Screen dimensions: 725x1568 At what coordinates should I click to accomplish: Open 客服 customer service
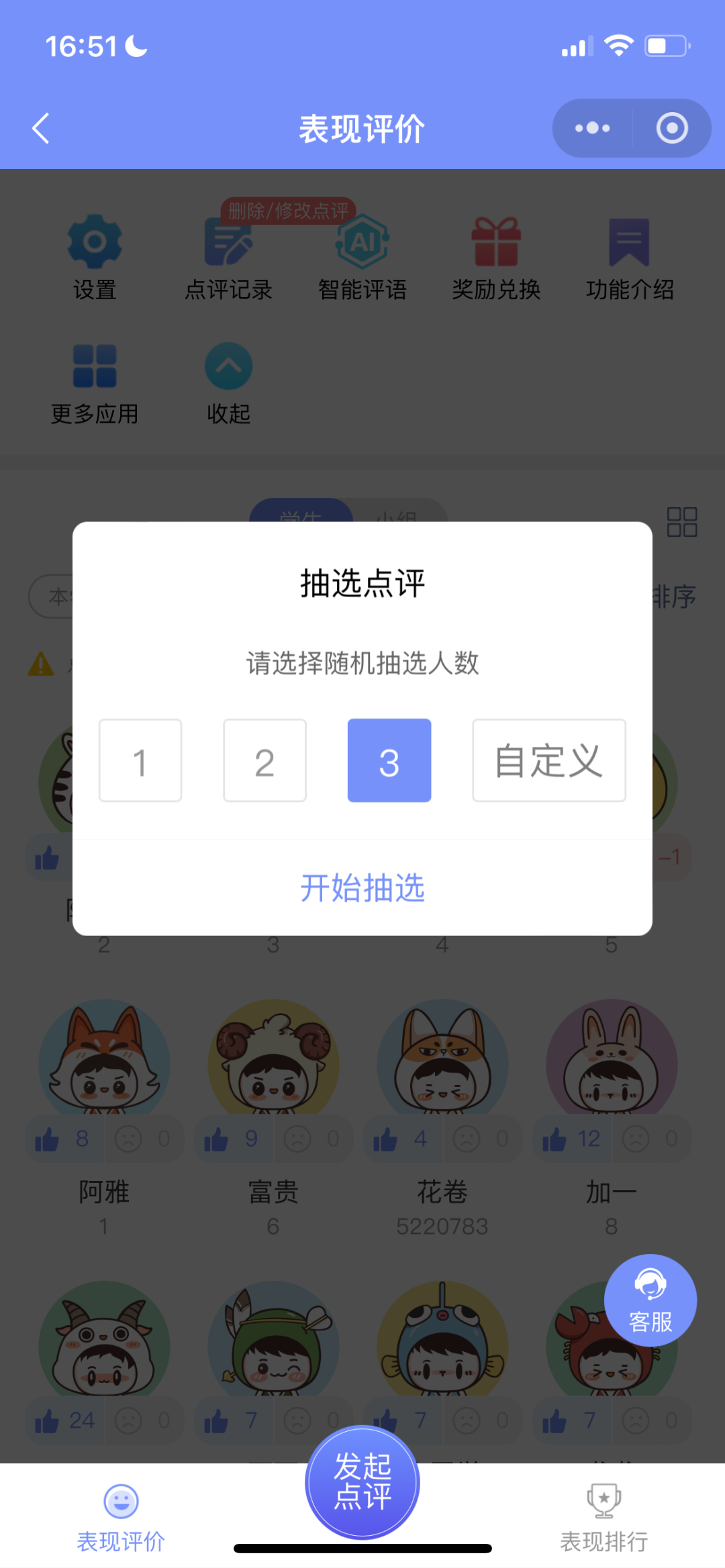650,1300
